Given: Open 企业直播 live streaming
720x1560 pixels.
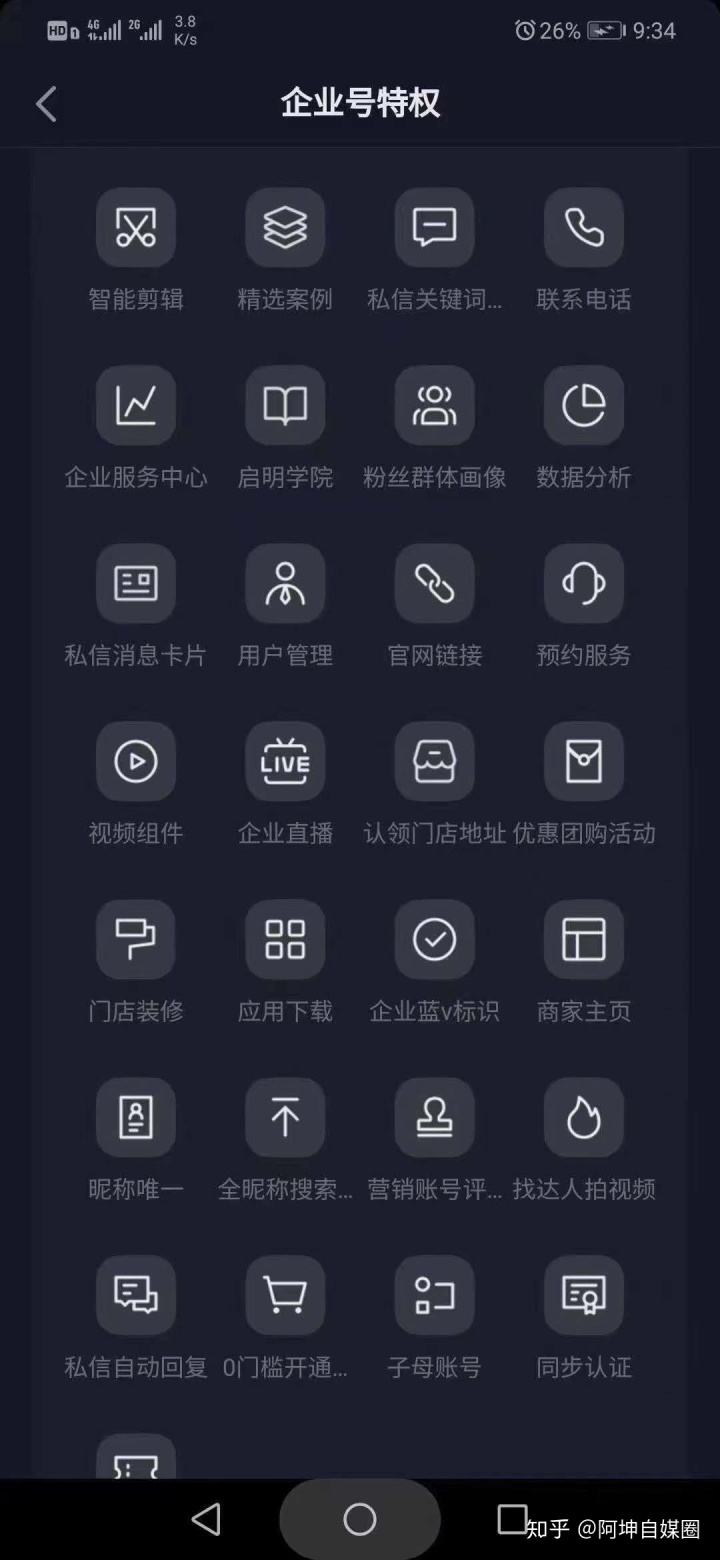Looking at the screenshot, I should [x=285, y=762].
